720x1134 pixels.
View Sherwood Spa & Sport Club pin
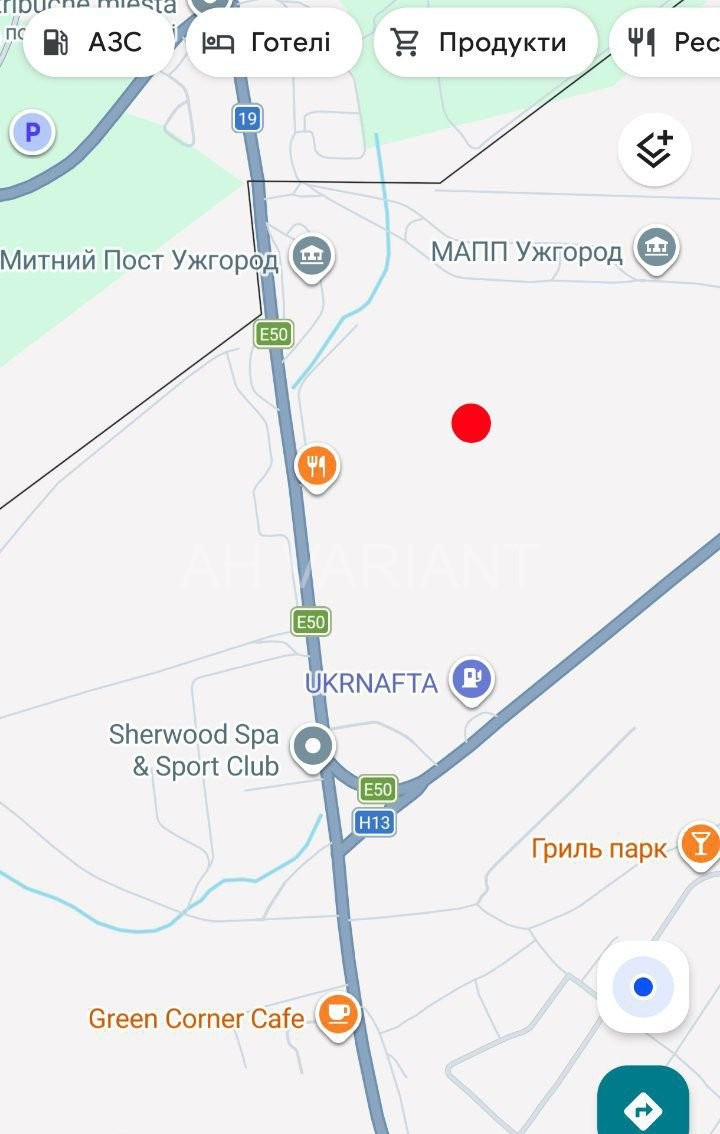pyautogui.click(x=313, y=746)
